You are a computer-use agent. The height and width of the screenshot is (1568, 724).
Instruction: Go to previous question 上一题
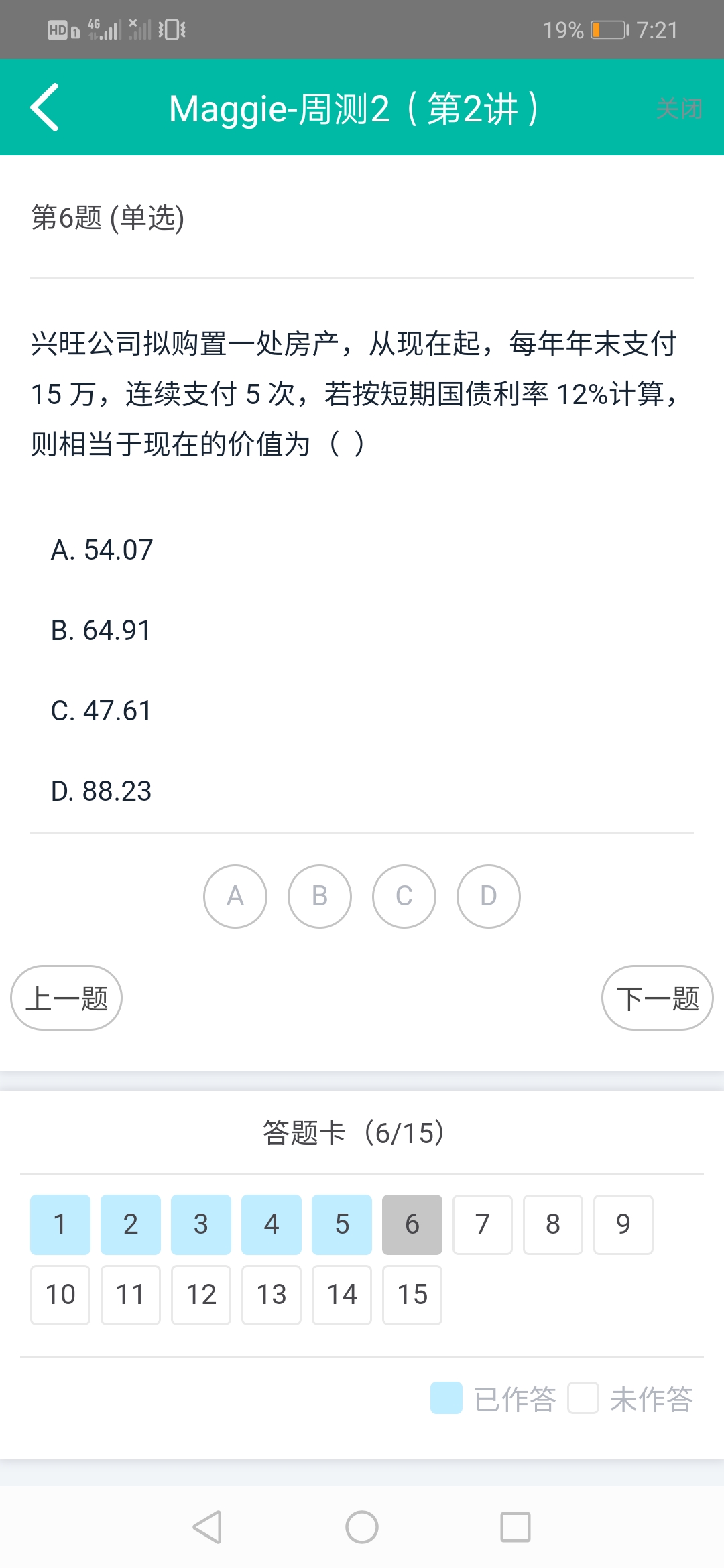[x=66, y=998]
